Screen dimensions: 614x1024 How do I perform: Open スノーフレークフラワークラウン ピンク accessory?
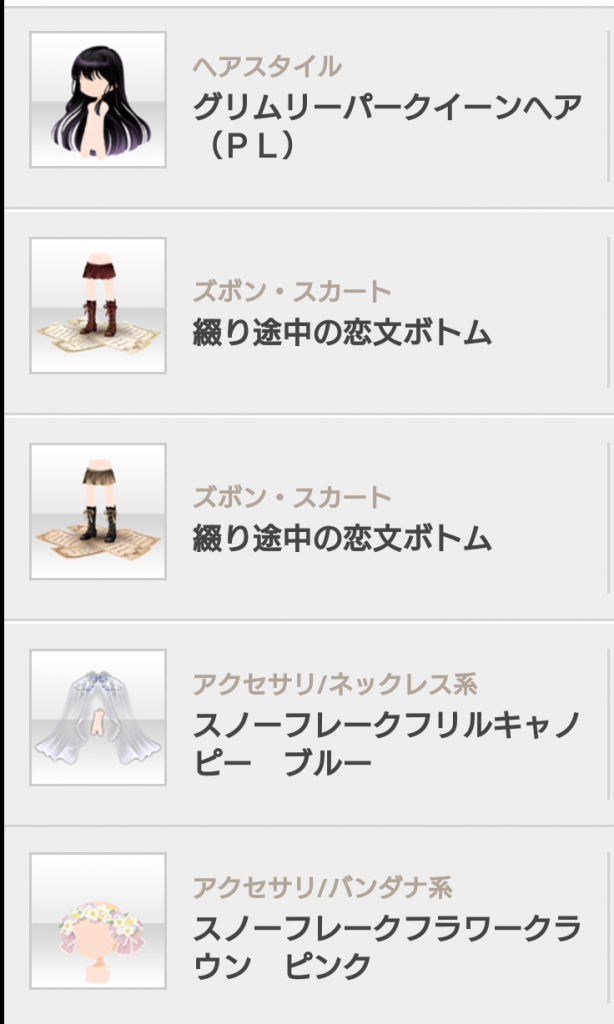[307, 926]
